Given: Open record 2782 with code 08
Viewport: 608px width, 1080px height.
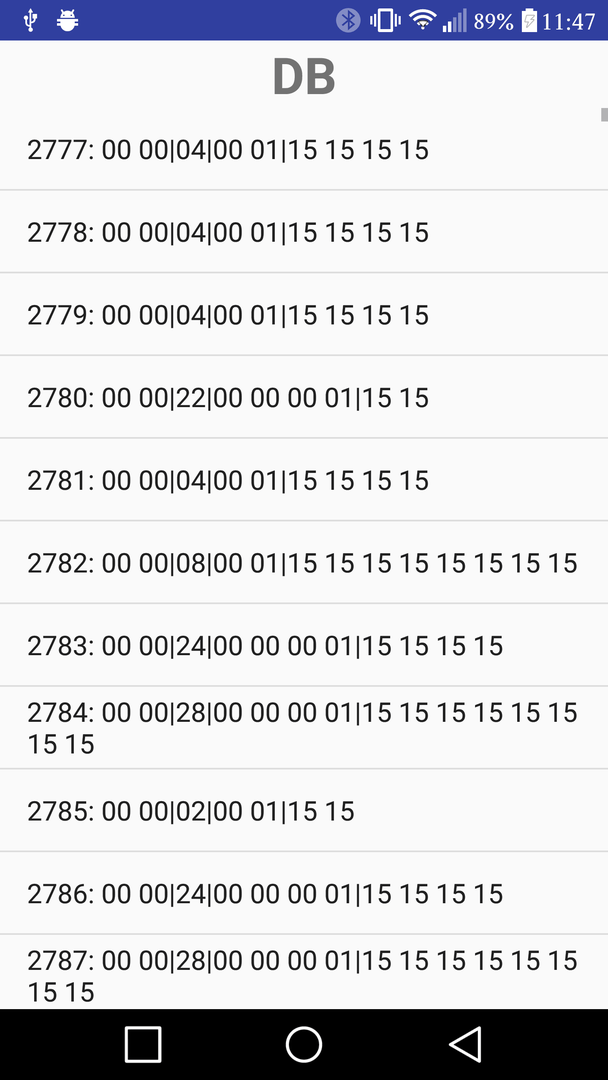Looking at the screenshot, I should 304,562.
